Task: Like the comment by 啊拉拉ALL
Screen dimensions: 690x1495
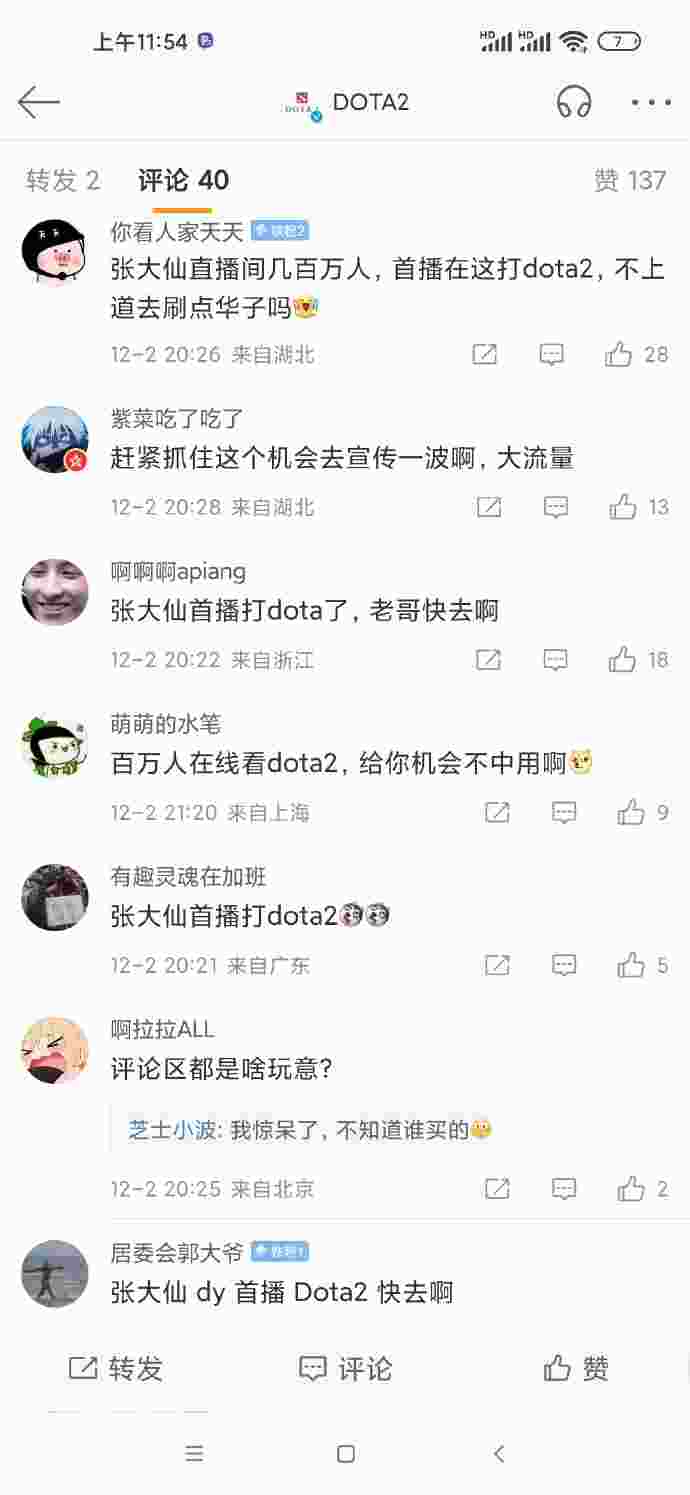Action: 631,1189
